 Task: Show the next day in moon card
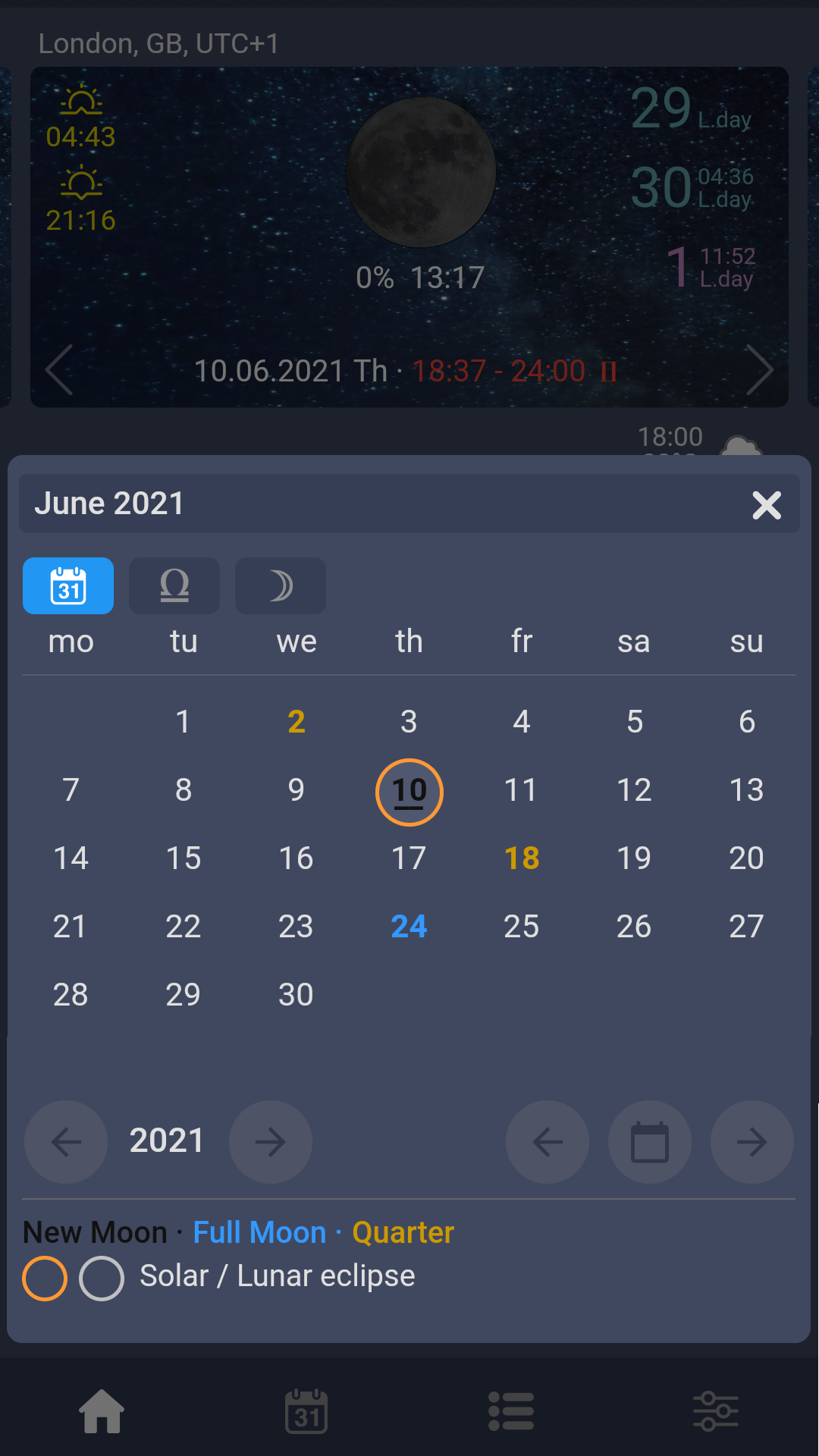tap(760, 370)
